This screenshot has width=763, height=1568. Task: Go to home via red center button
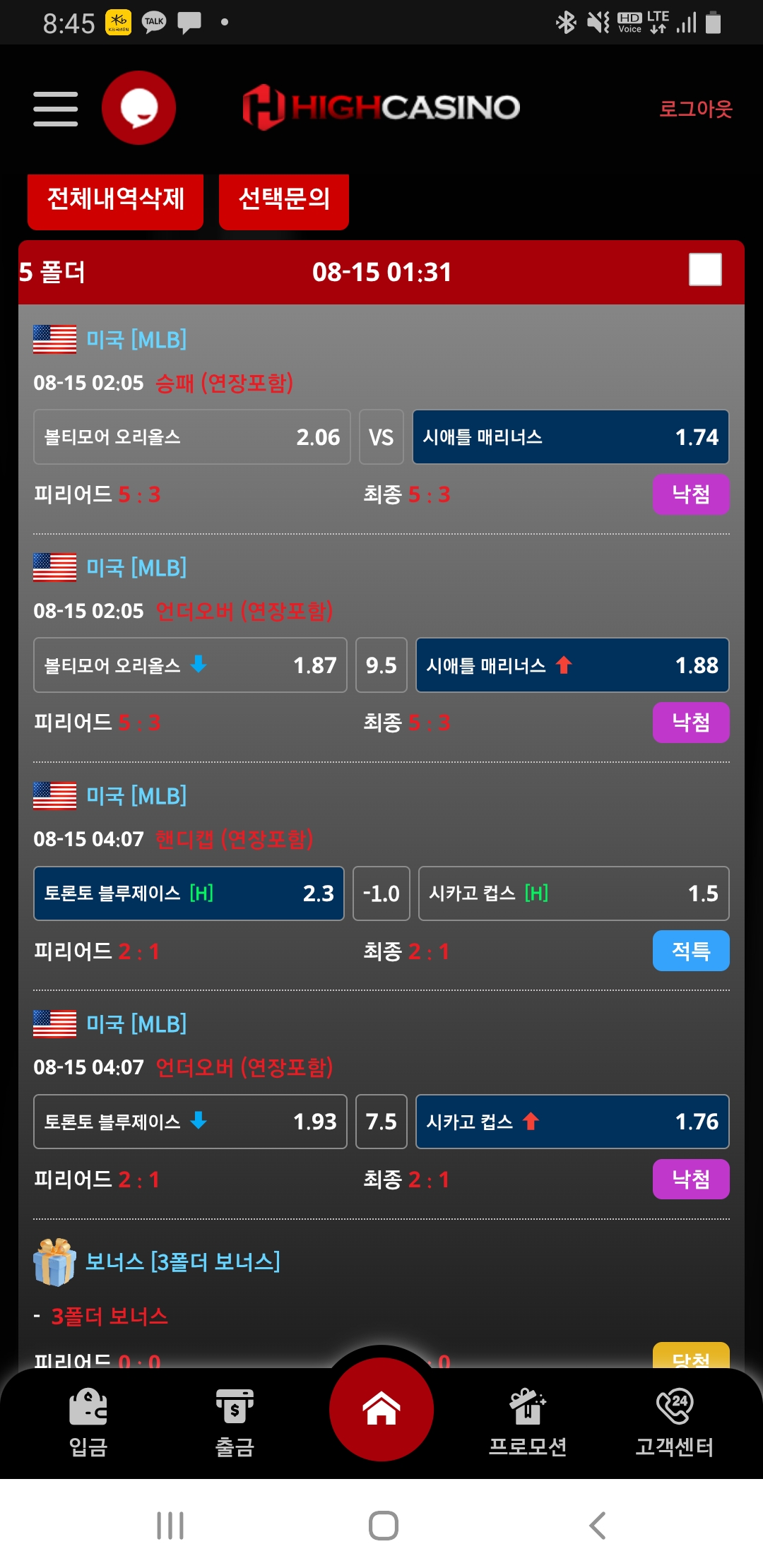pos(381,1409)
